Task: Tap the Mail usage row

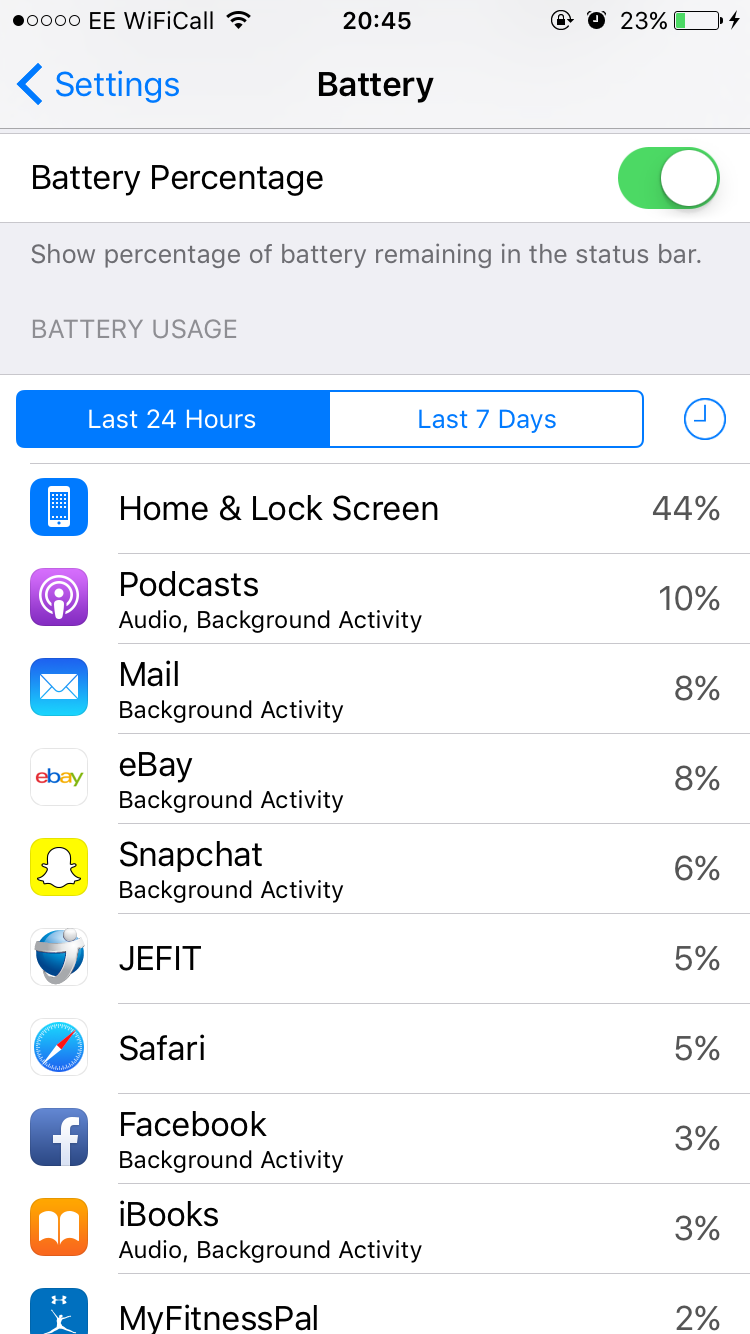Action: (375, 688)
